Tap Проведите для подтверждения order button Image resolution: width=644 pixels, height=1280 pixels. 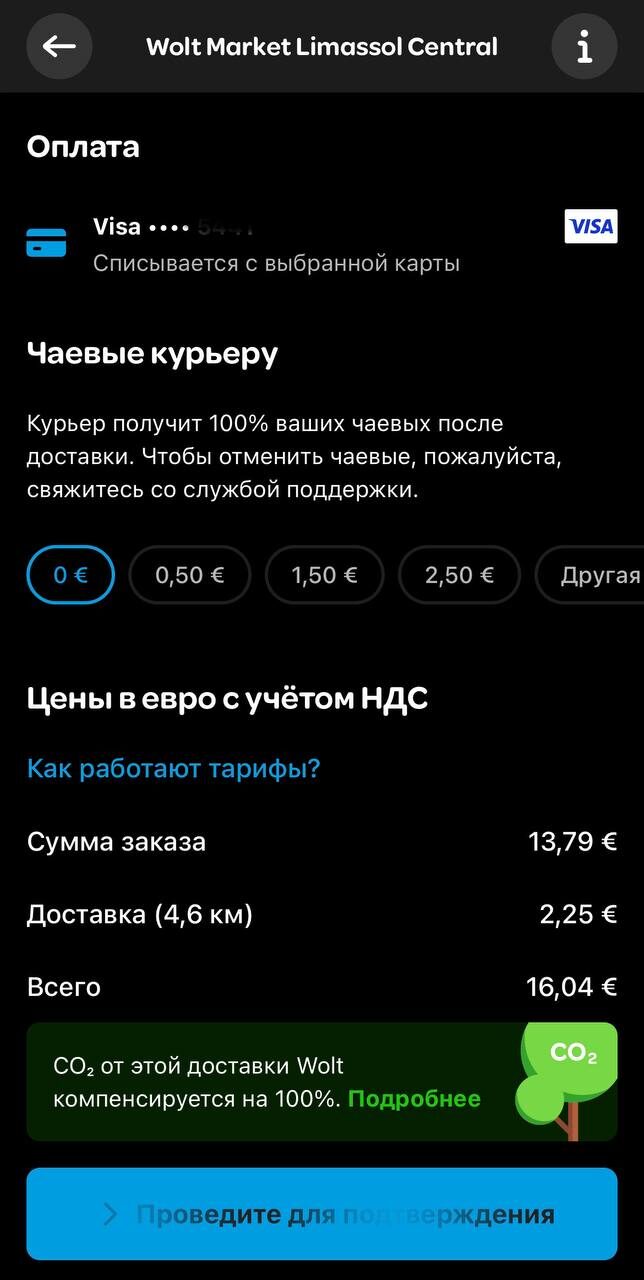321,1214
